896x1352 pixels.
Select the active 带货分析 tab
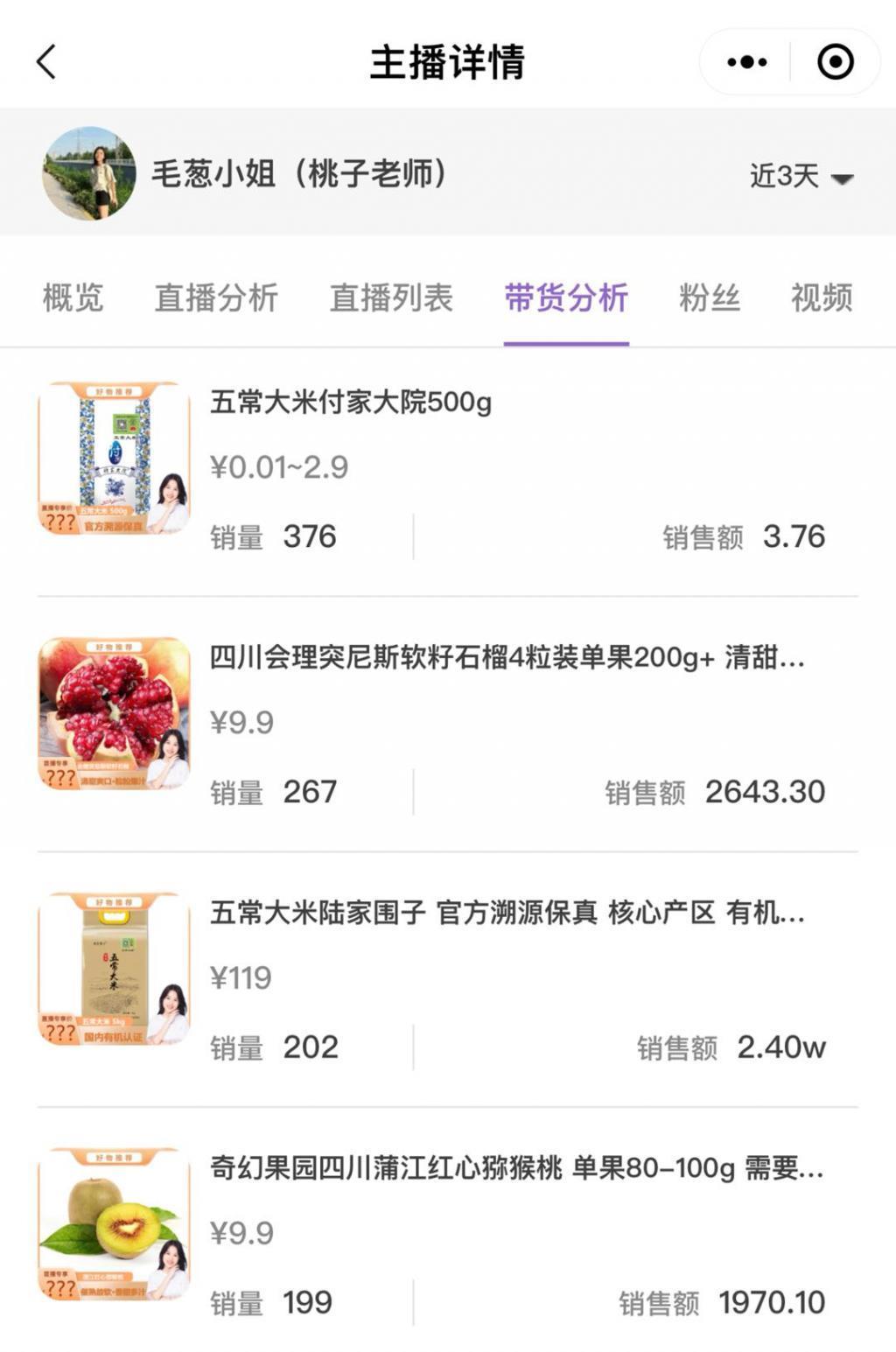coord(564,298)
